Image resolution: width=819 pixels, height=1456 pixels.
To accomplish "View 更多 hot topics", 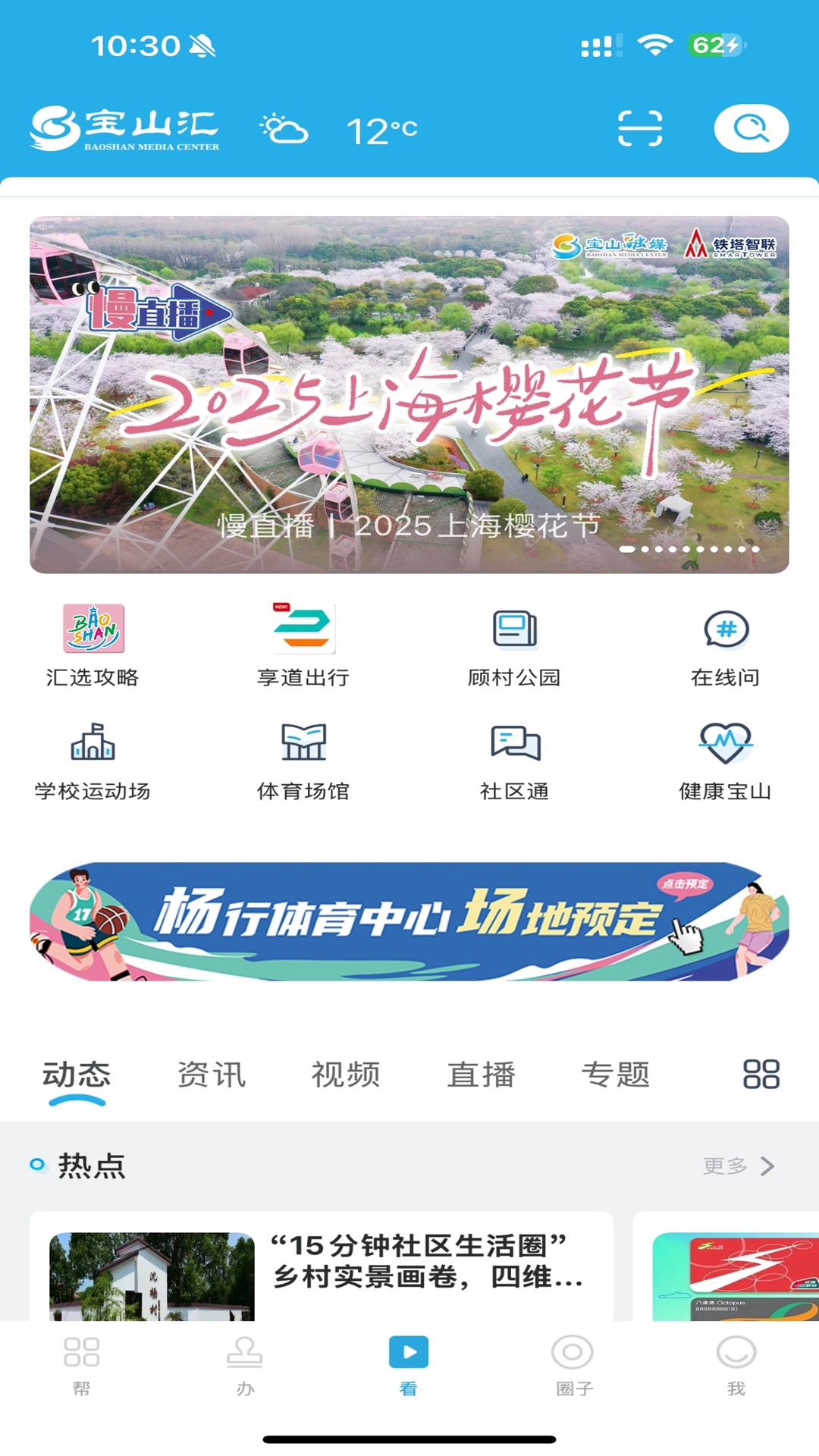I will point(738,1166).
